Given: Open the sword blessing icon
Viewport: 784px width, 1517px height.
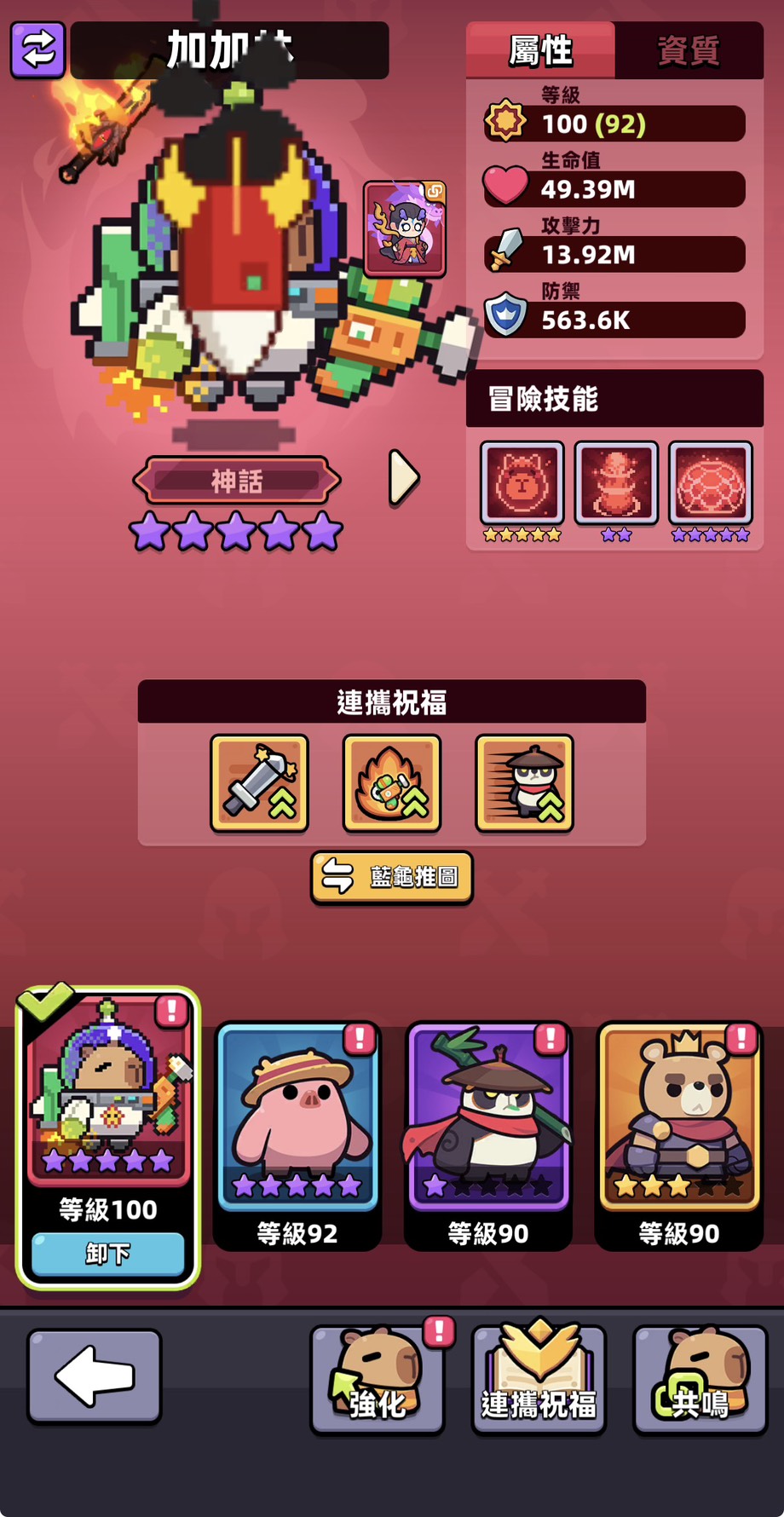Looking at the screenshot, I should coord(259,782).
